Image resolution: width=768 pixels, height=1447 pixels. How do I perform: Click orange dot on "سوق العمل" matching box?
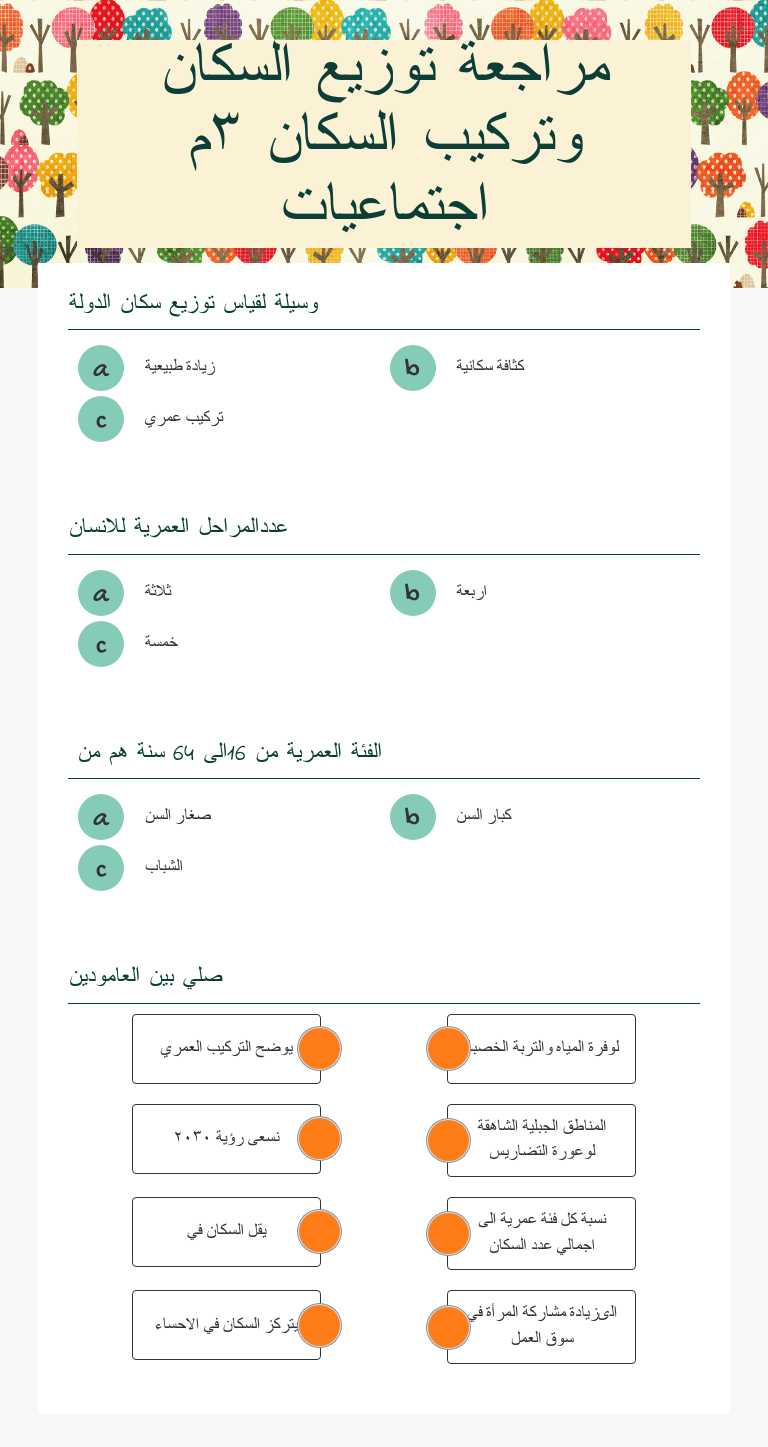[x=448, y=1327]
